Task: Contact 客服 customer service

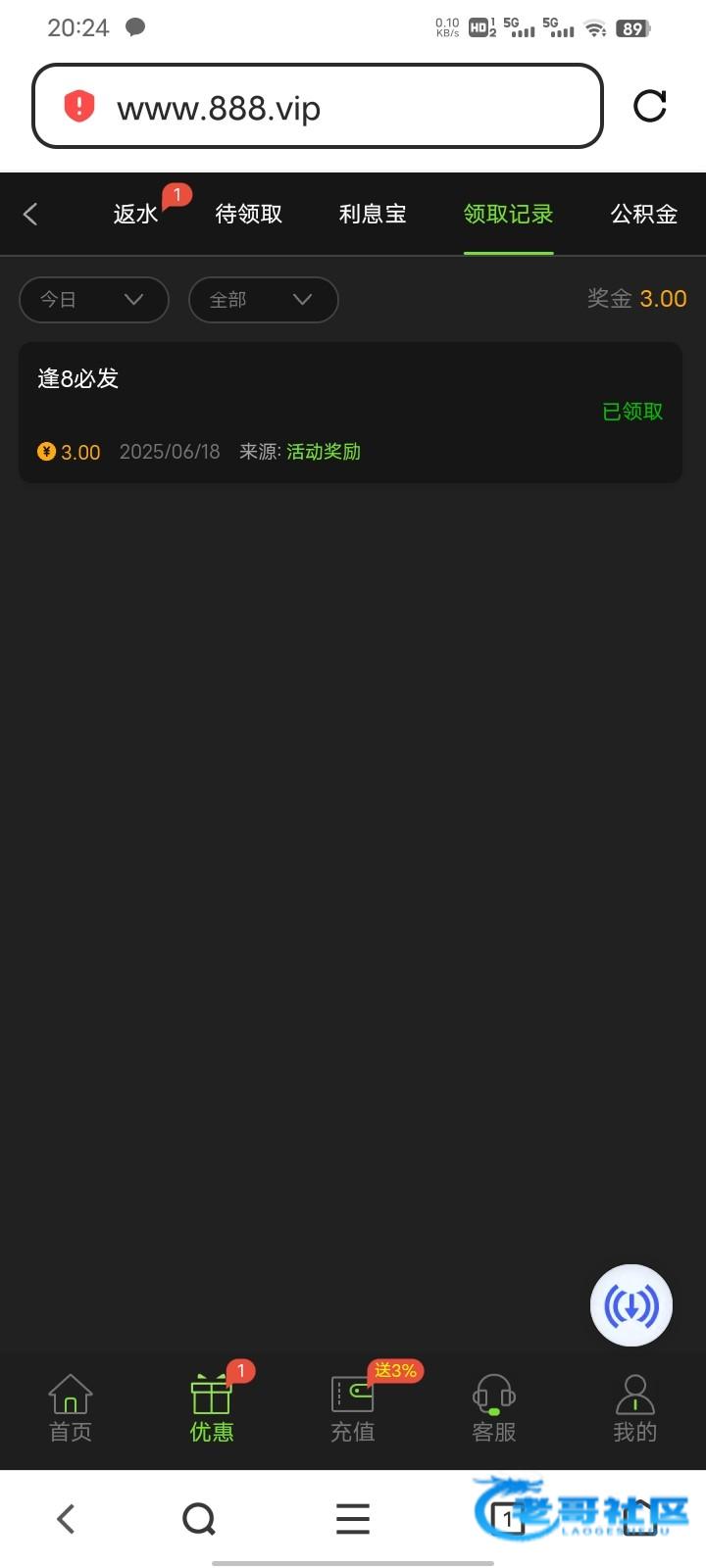Action: 494,1408
